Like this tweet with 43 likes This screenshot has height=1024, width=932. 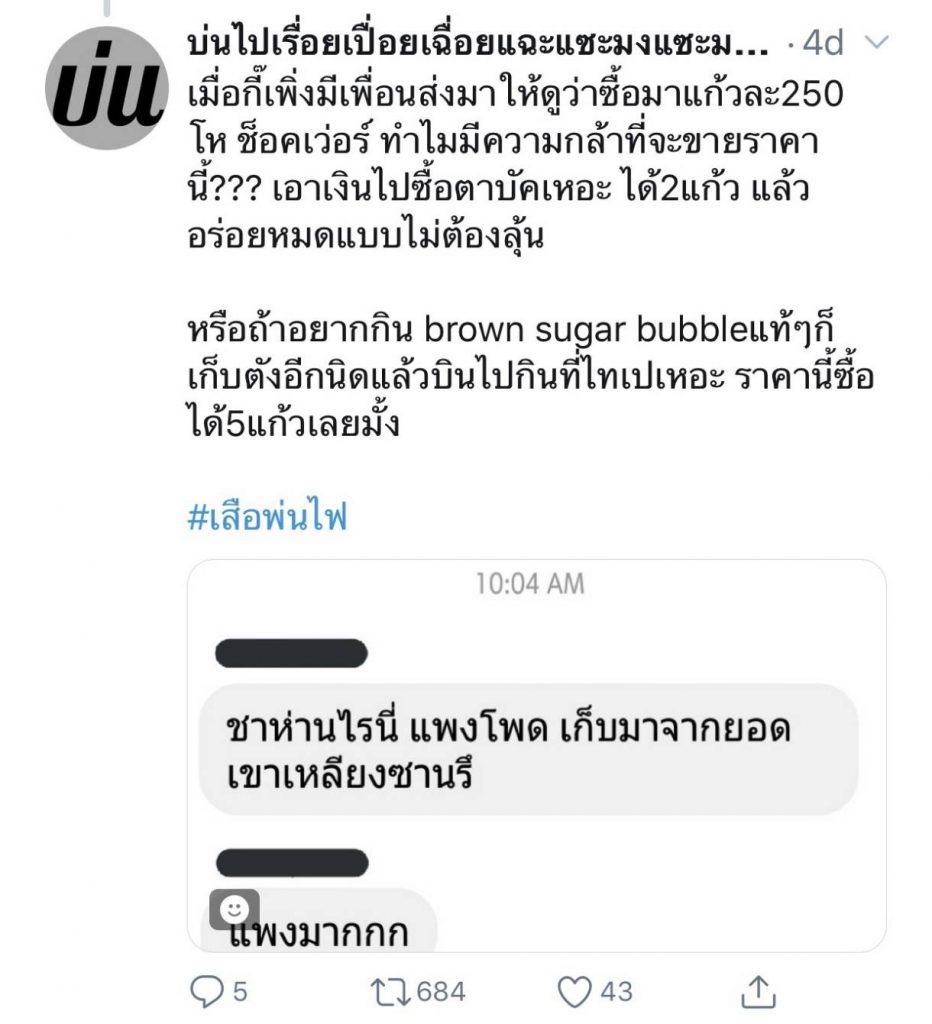pyautogui.click(x=574, y=991)
